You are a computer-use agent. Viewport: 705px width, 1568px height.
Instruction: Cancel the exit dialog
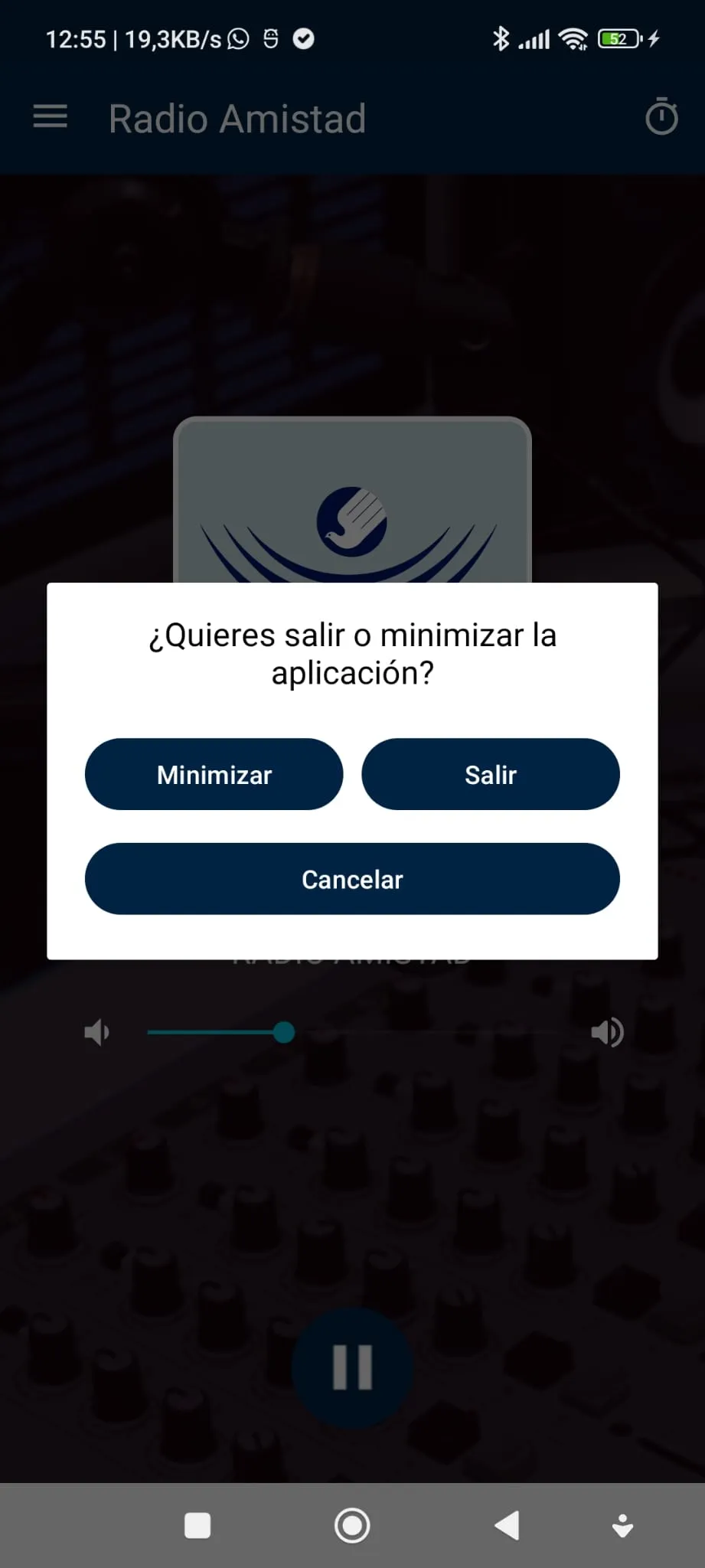(x=351, y=879)
